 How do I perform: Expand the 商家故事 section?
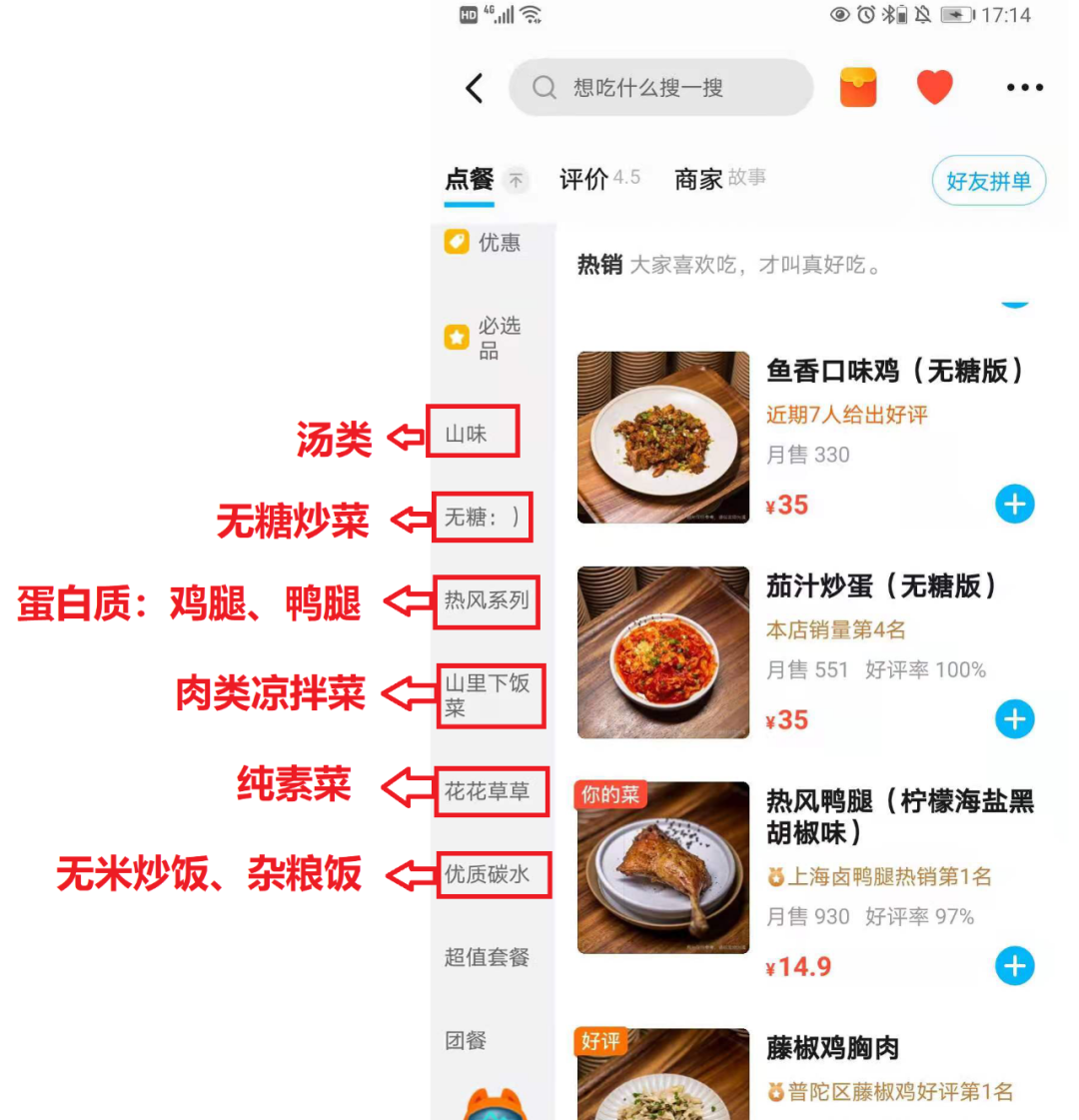pyautogui.click(x=744, y=180)
